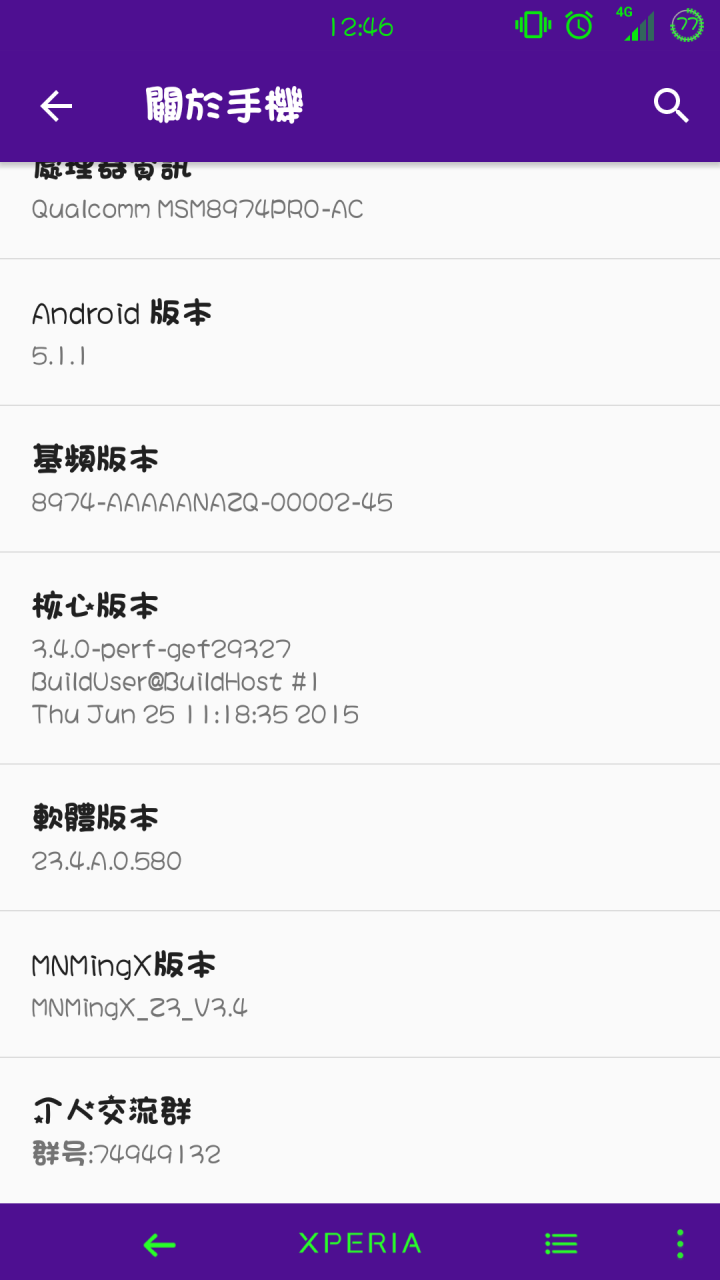Go back using the app bar arrow
Viewport: 720px width, 1280px height.
(x=56, y=106)
